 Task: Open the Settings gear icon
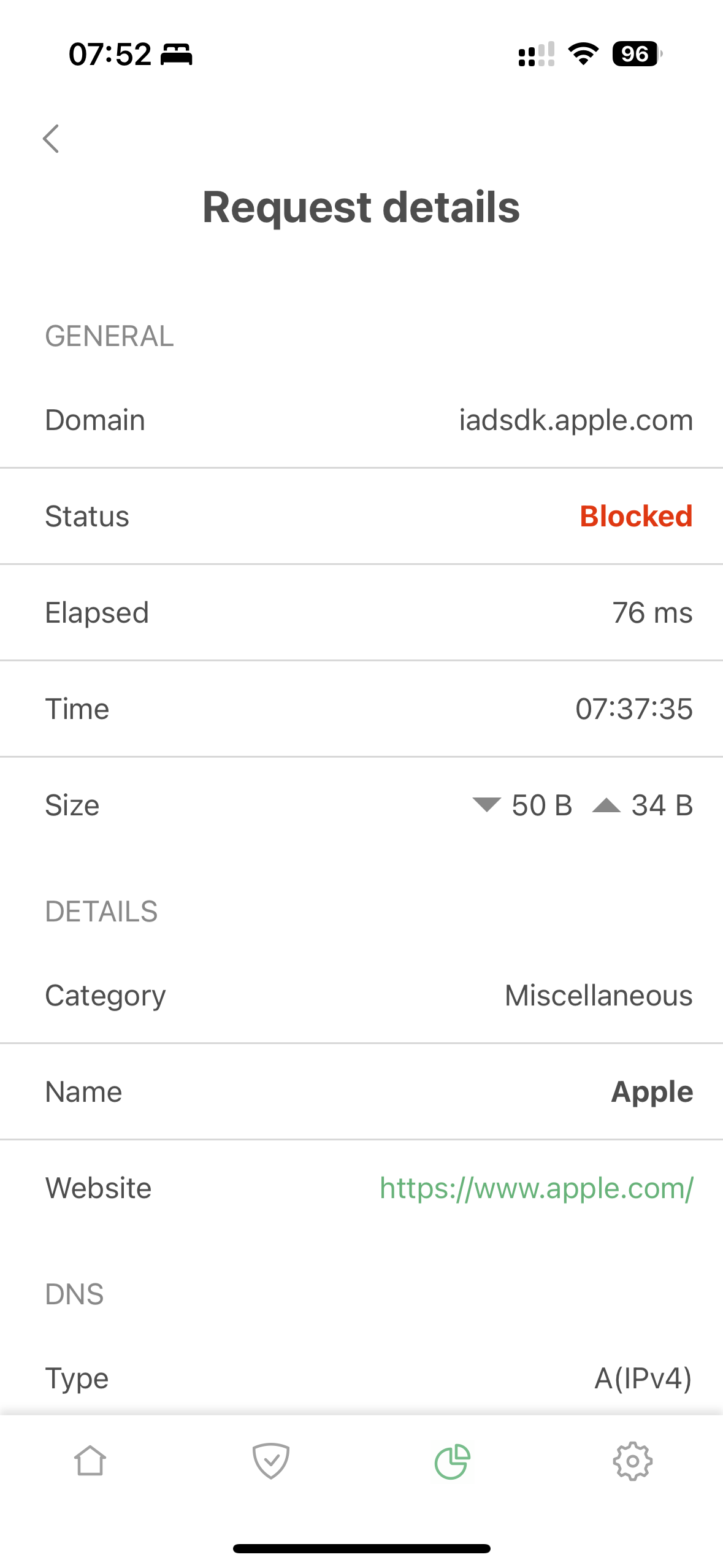click(x=633, y=1460)
